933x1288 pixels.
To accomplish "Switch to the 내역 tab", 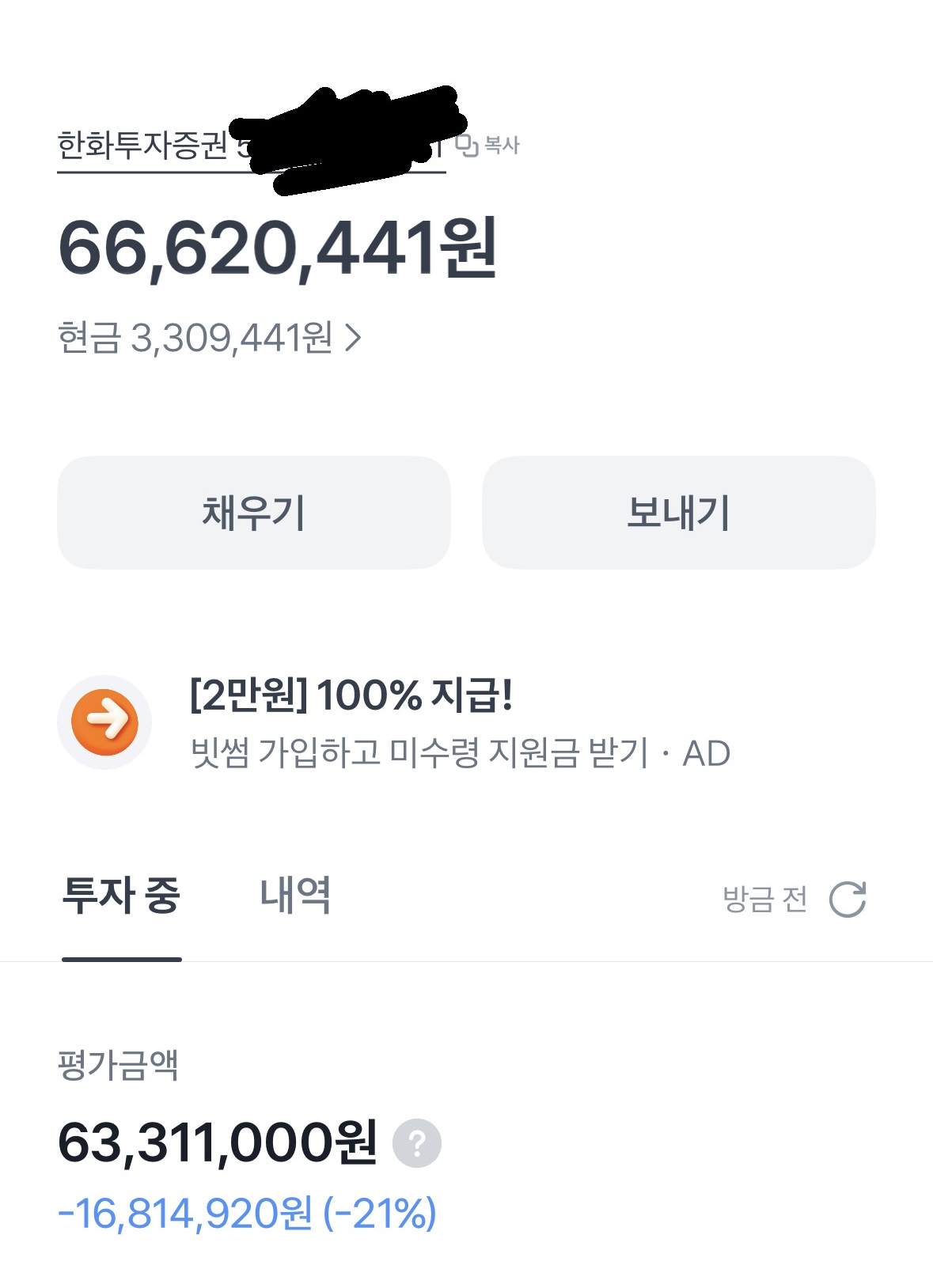I will point(295,896).
